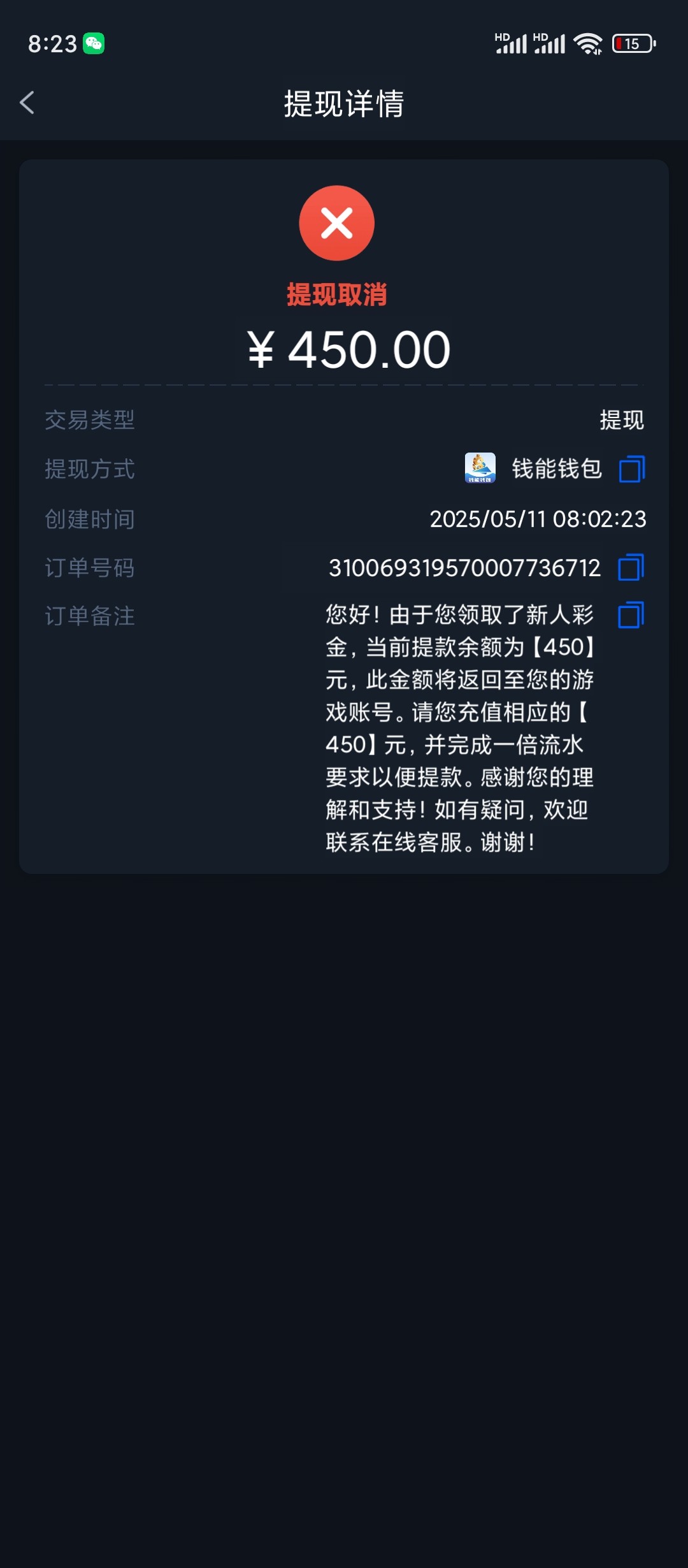
Task: Copy the order number 3100693195700007736712
Action: 631,567
